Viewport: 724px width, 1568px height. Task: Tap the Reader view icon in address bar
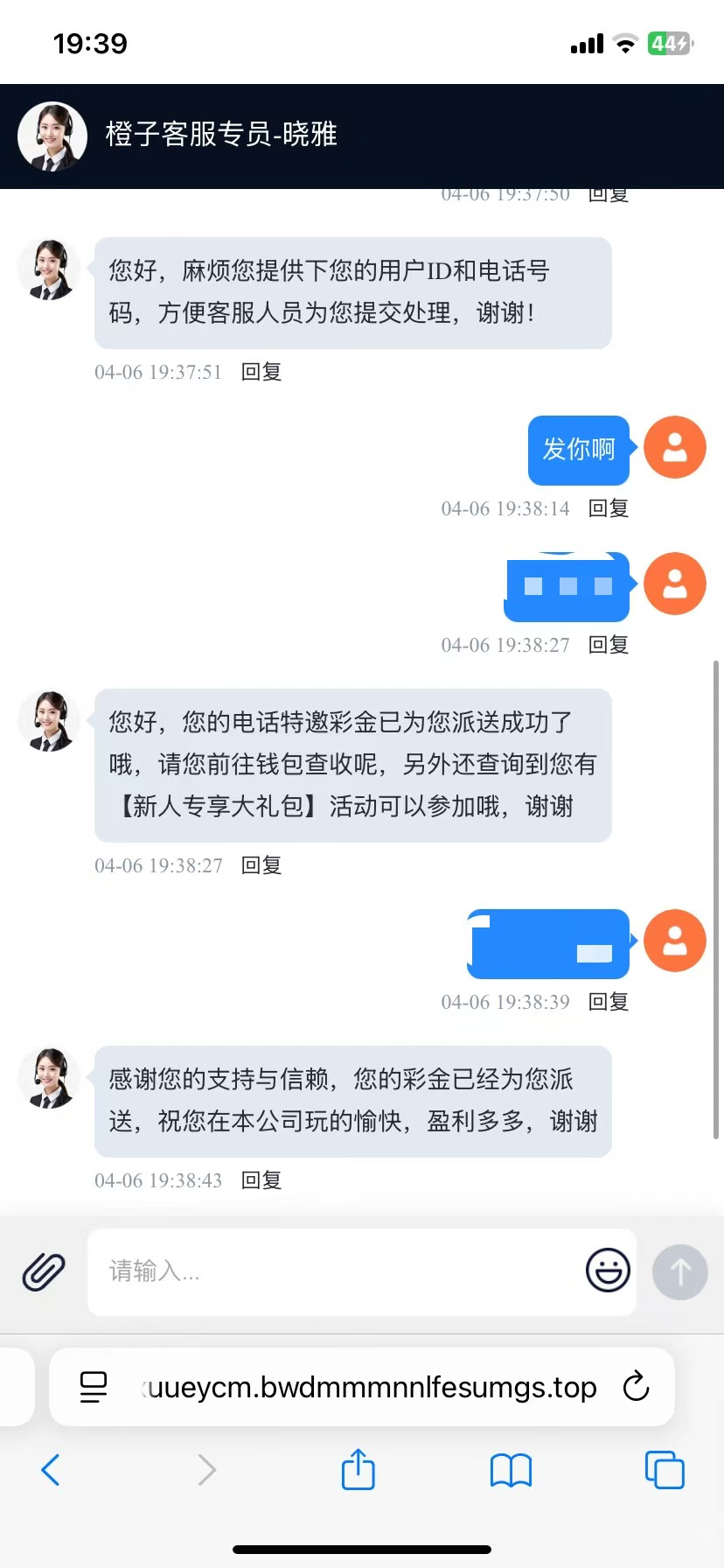(x=92, y=1387)
